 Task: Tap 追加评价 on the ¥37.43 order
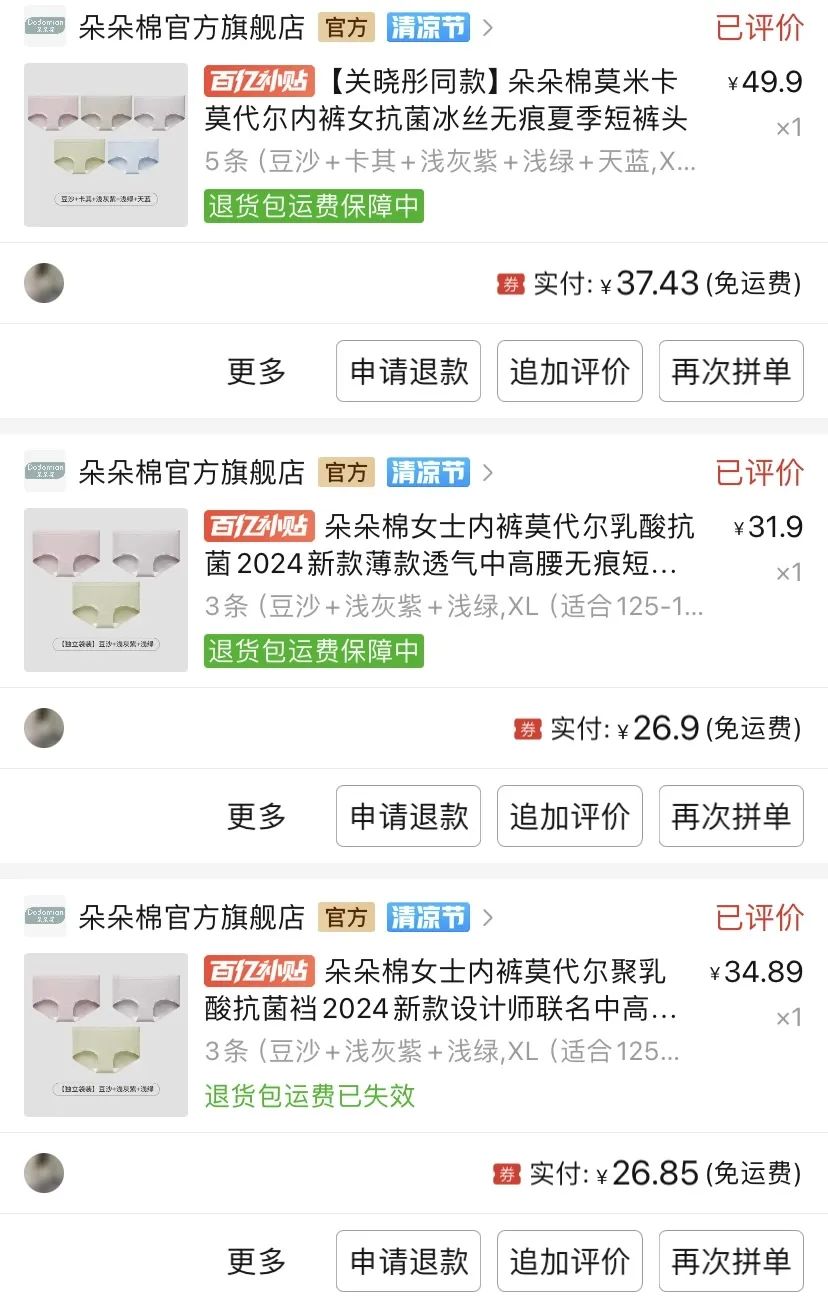569,372
